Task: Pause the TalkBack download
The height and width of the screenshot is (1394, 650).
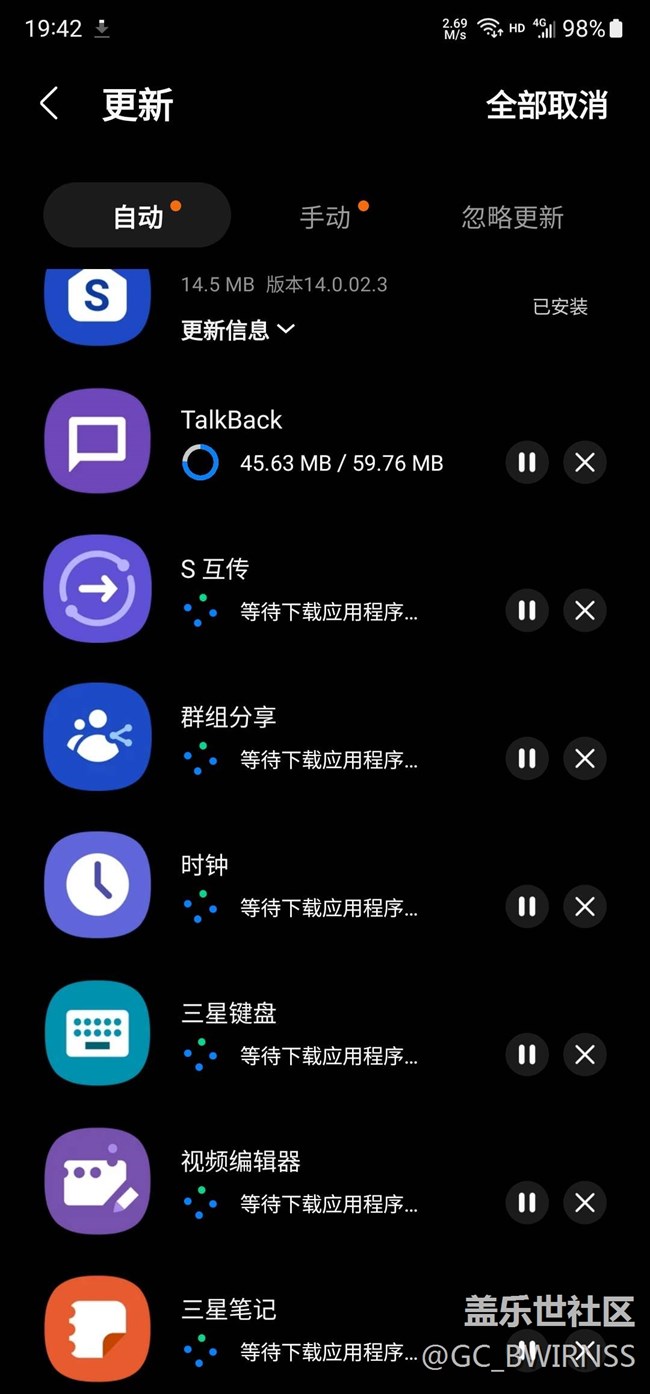Action: click(x=527, y=462)
